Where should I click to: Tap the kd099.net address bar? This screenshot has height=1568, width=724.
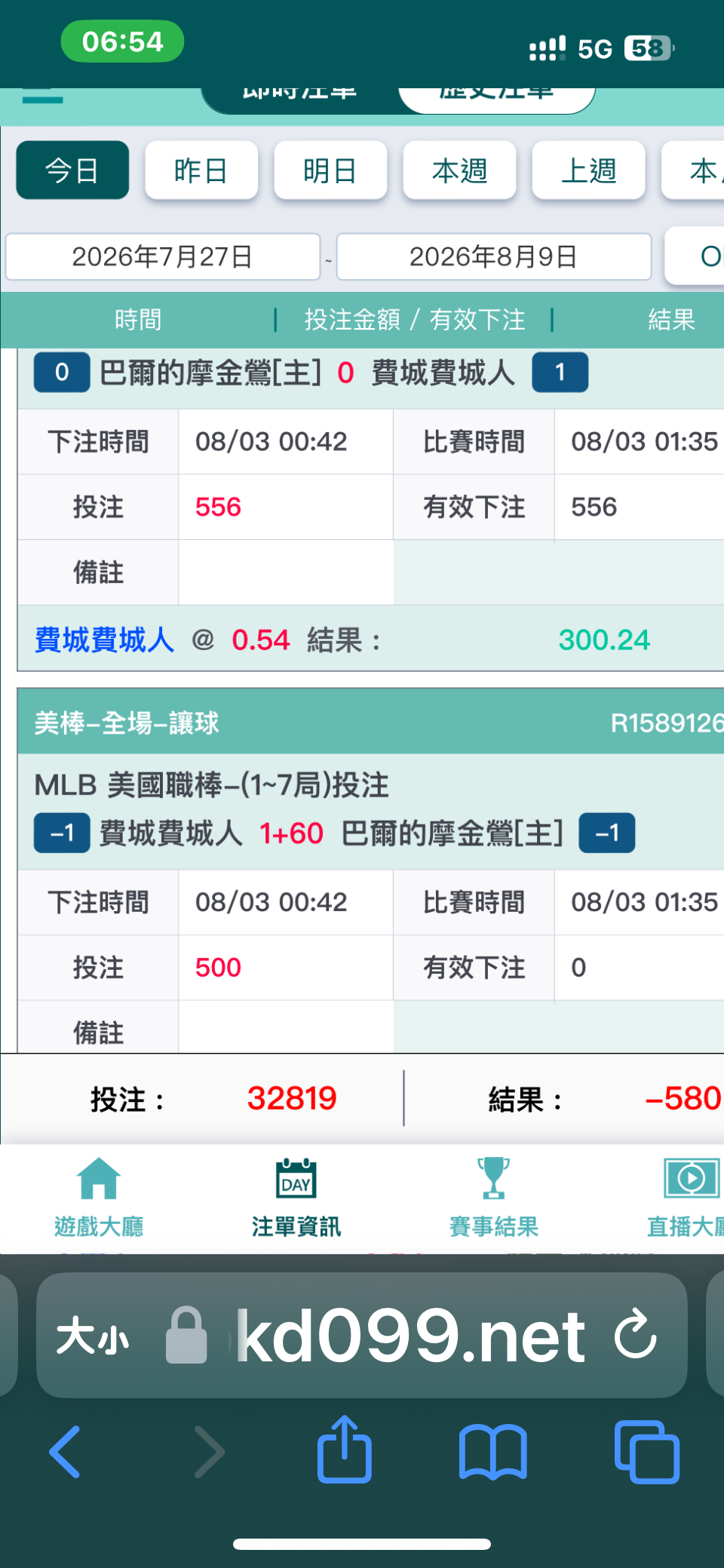(411, 1336)
